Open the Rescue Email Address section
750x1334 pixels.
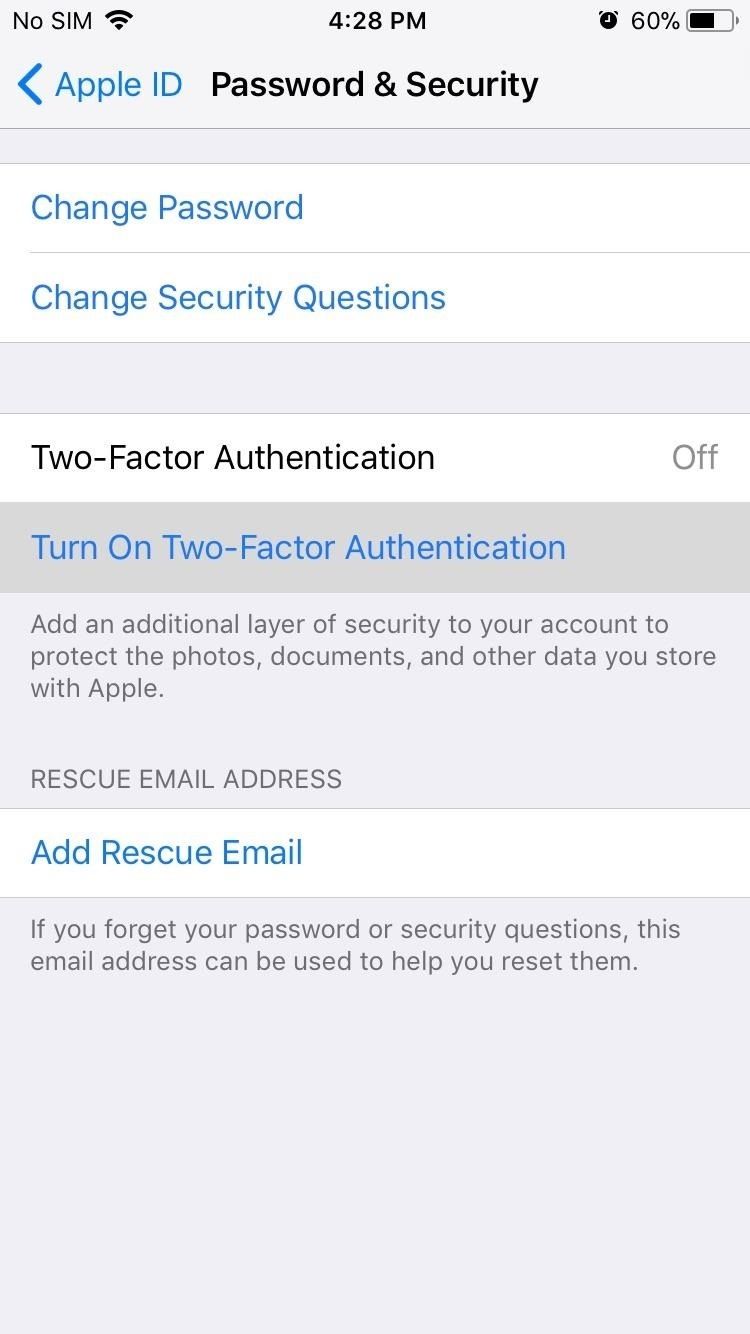[186, 778]
